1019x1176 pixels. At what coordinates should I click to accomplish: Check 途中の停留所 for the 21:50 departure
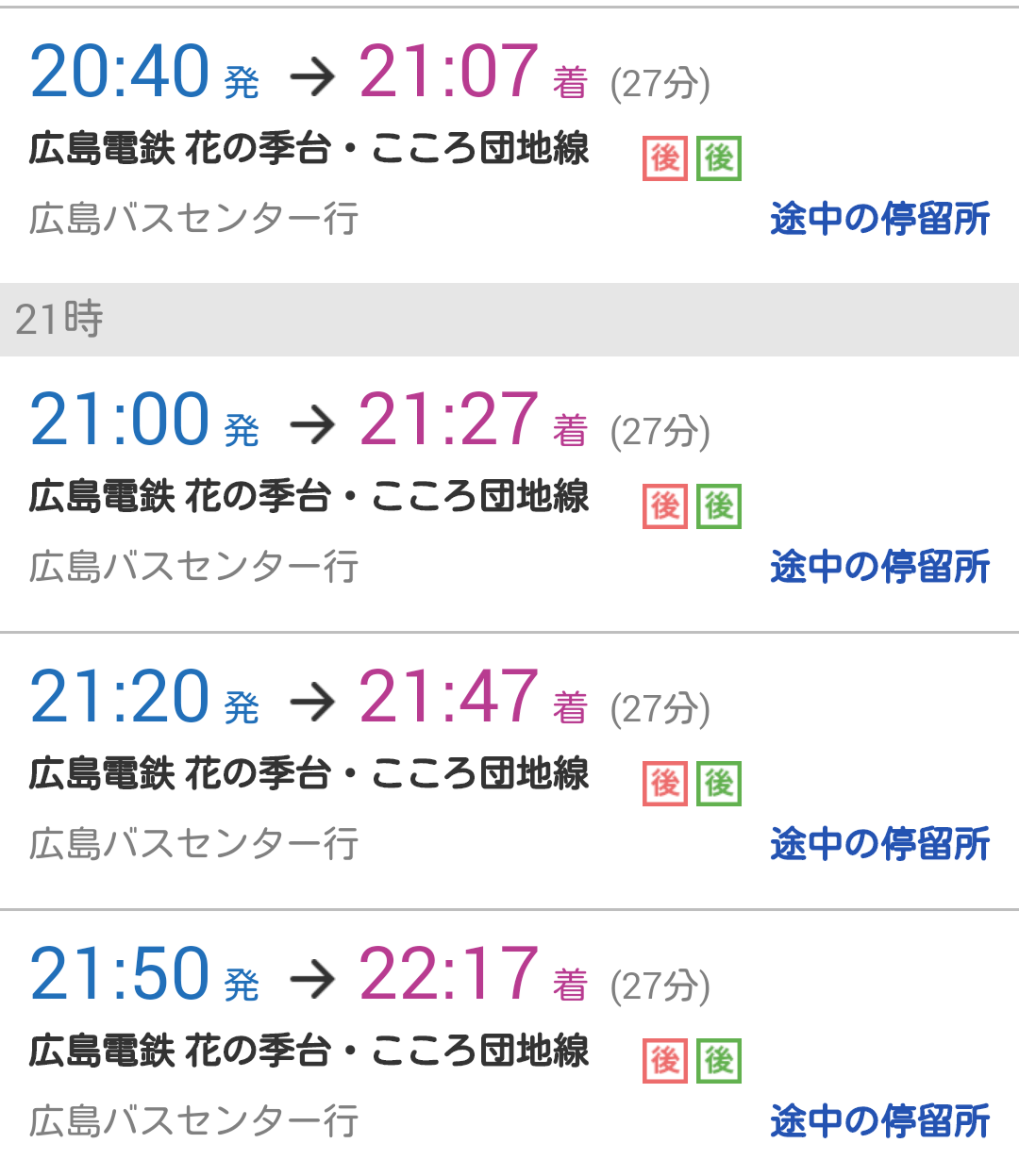879,1121
